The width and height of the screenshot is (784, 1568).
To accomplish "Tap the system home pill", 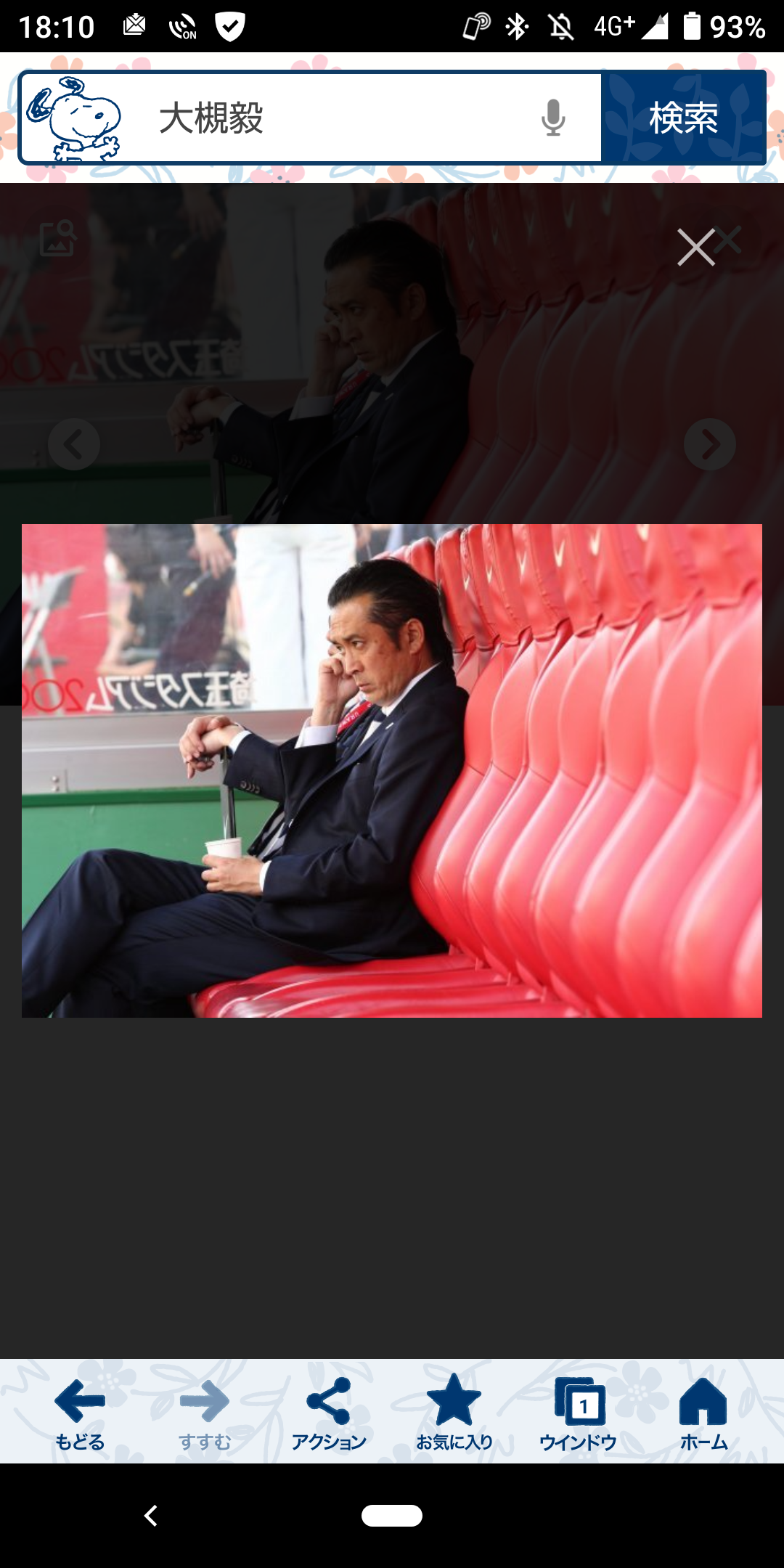I will [x=392, y=1516].
